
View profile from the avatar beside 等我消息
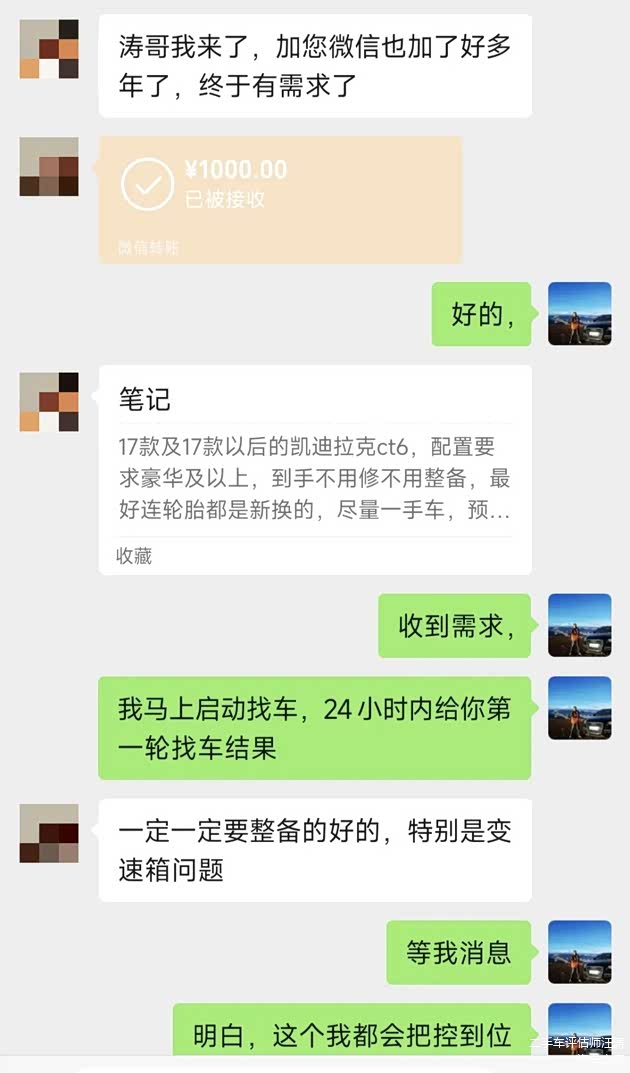point(580,951)
